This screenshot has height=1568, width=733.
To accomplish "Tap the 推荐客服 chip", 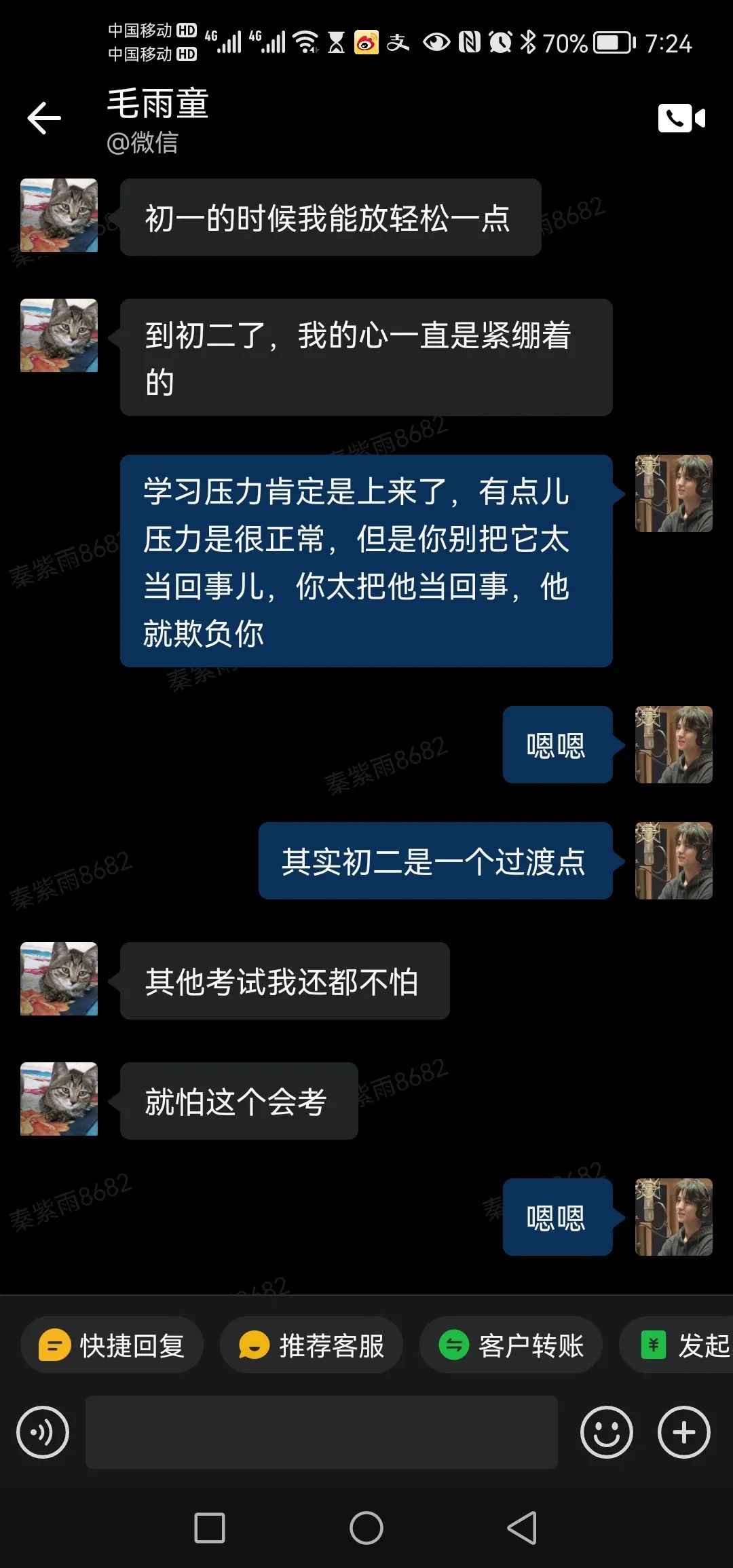I will [312, 1345].
